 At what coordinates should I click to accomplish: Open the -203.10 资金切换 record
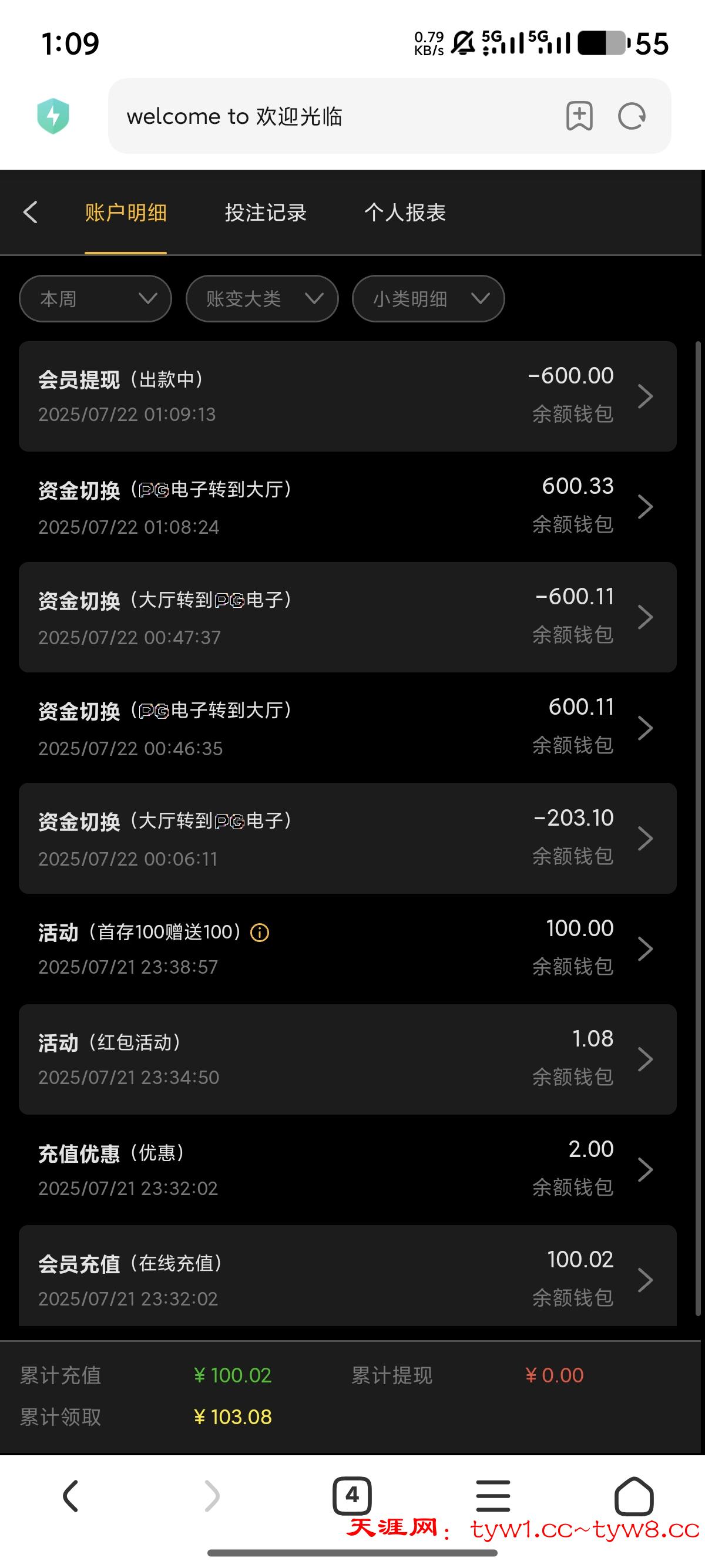pyautogui.click(x=347, y=838)
